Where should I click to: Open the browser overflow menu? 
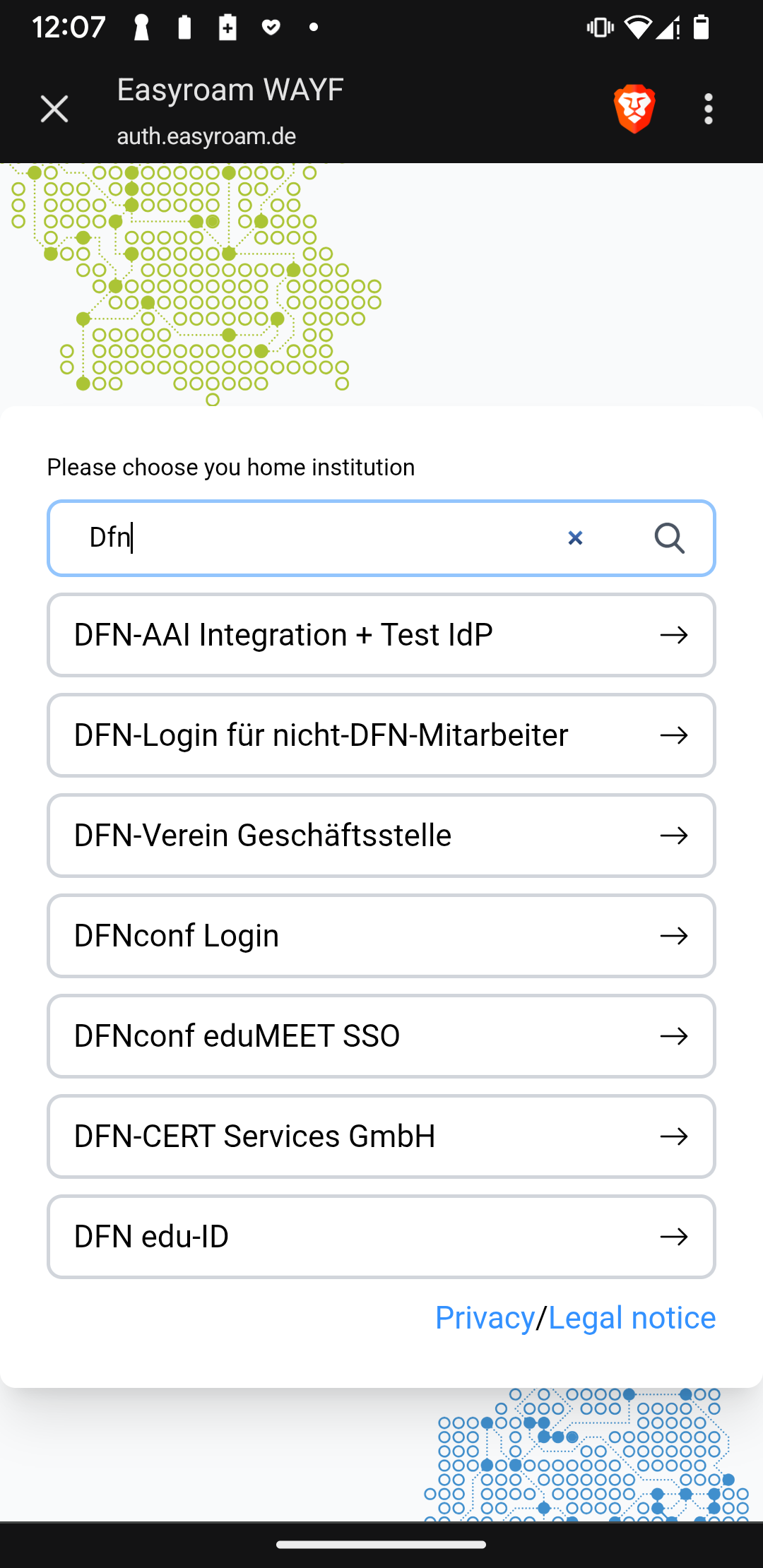tap(708, 109)
